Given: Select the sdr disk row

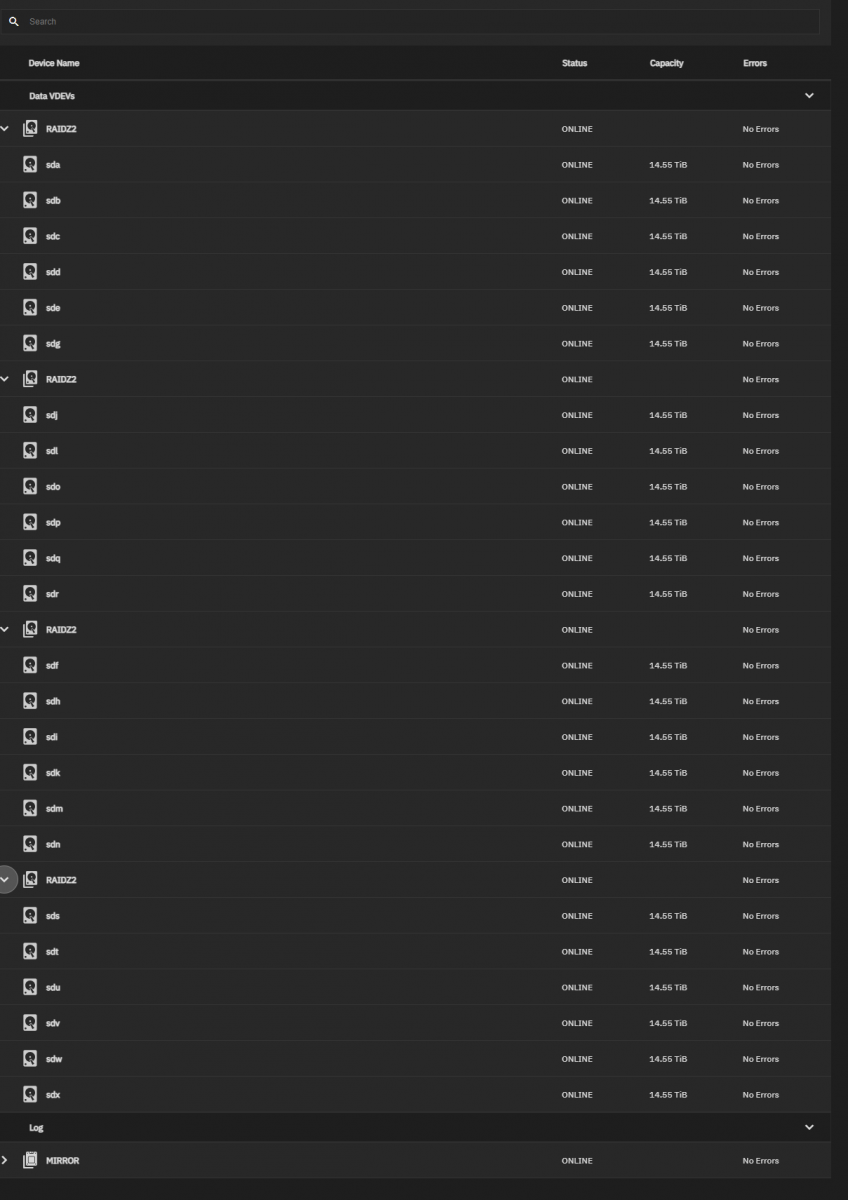Looking at the screenshot, I should point(53,594).
